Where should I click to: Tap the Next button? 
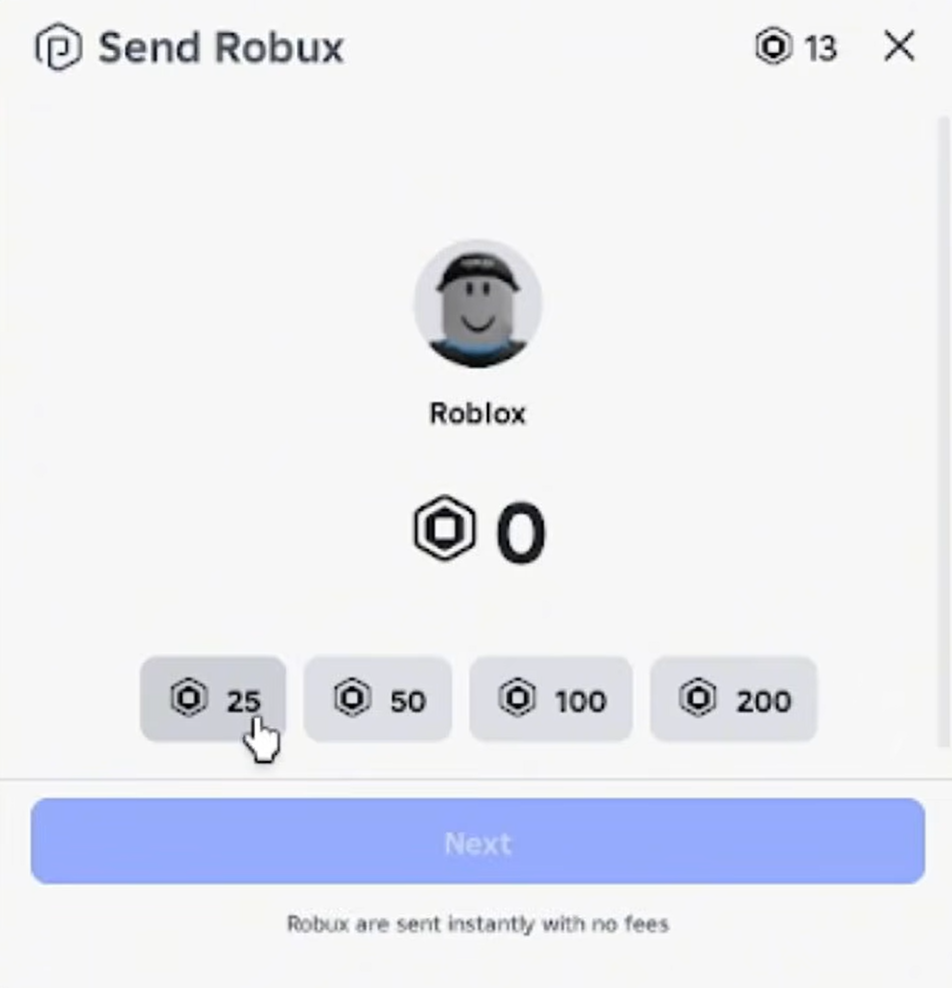point(478,841)
